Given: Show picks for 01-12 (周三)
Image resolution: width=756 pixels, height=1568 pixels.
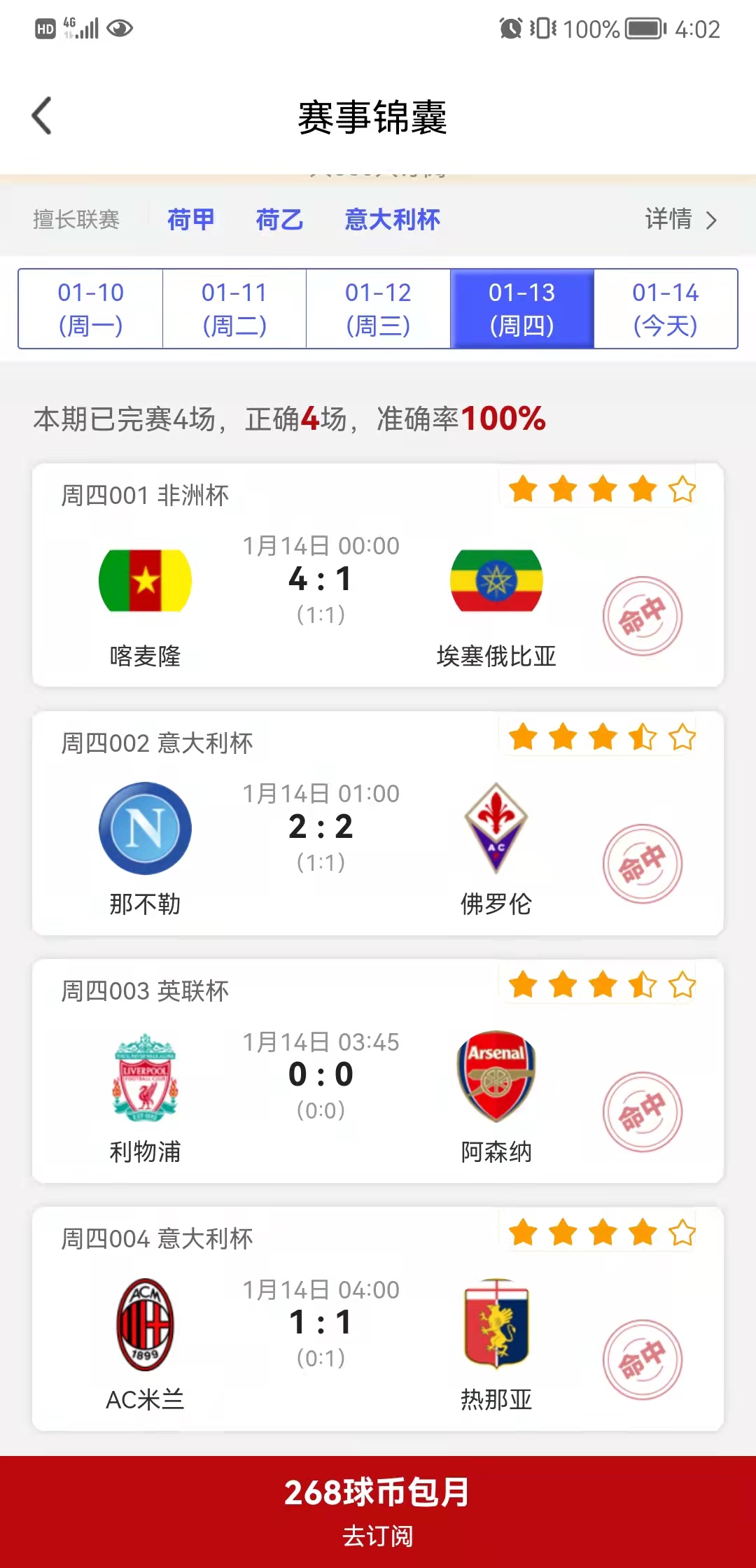Looking at the screenshot, I should [378, 309].
